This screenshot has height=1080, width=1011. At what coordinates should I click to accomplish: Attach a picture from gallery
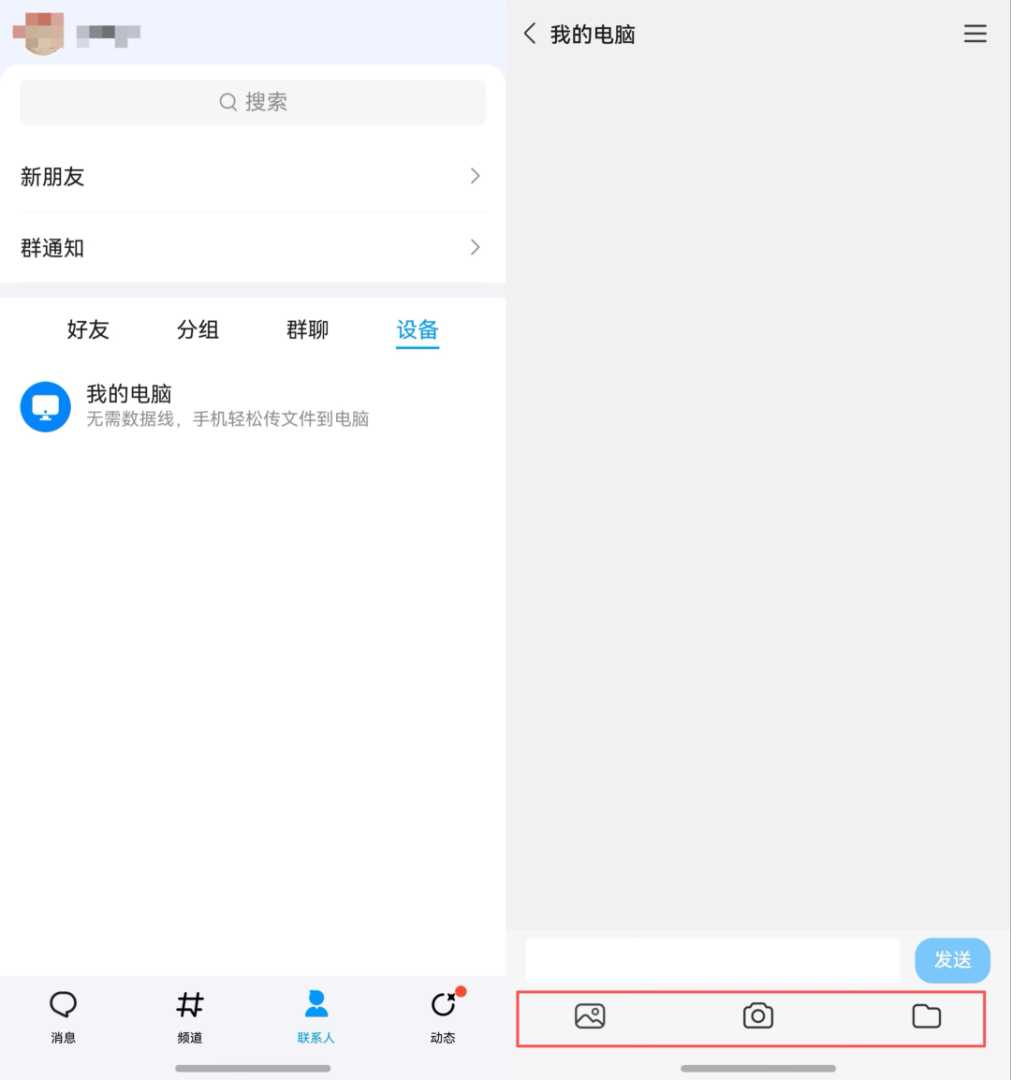pos(590,1017)
